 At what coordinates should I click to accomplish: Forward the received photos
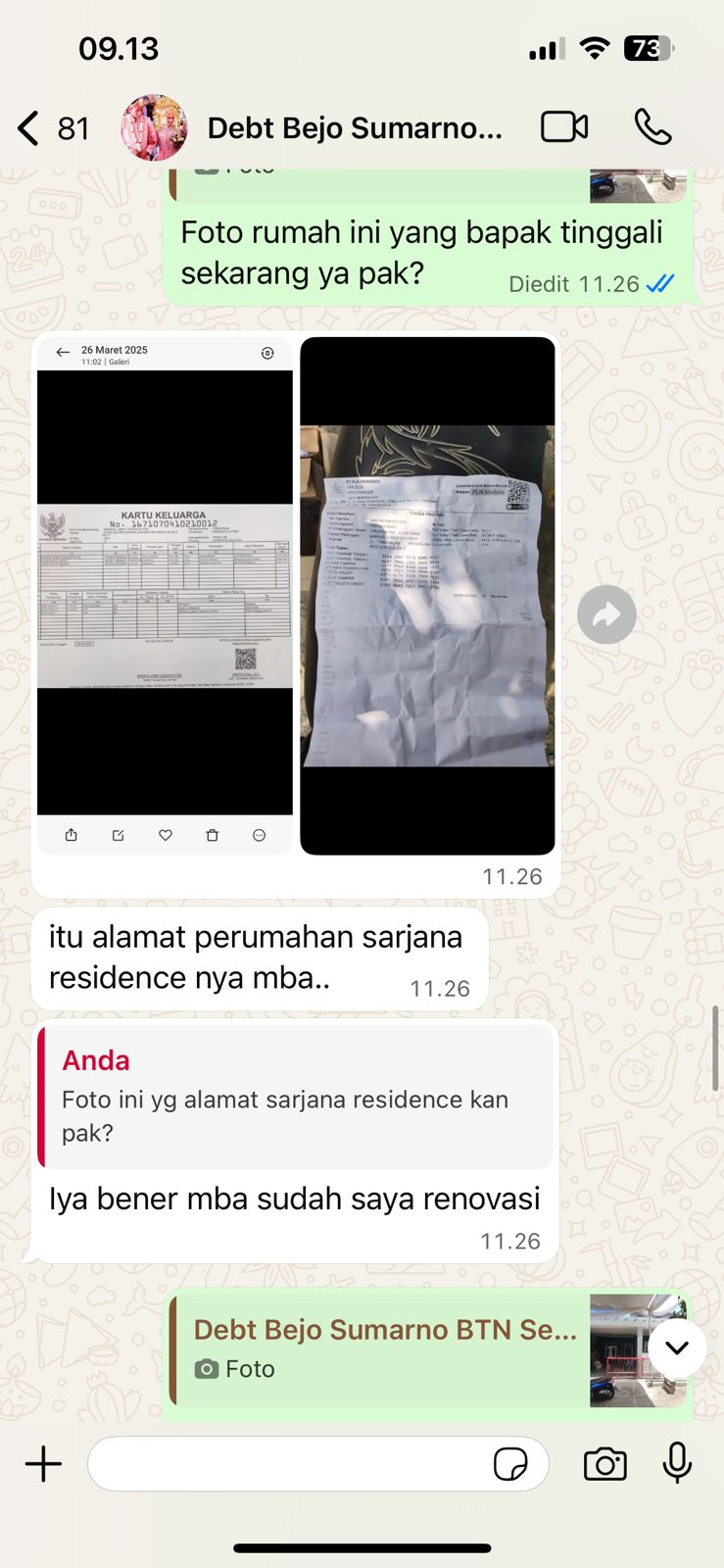[x=606, y=615]
